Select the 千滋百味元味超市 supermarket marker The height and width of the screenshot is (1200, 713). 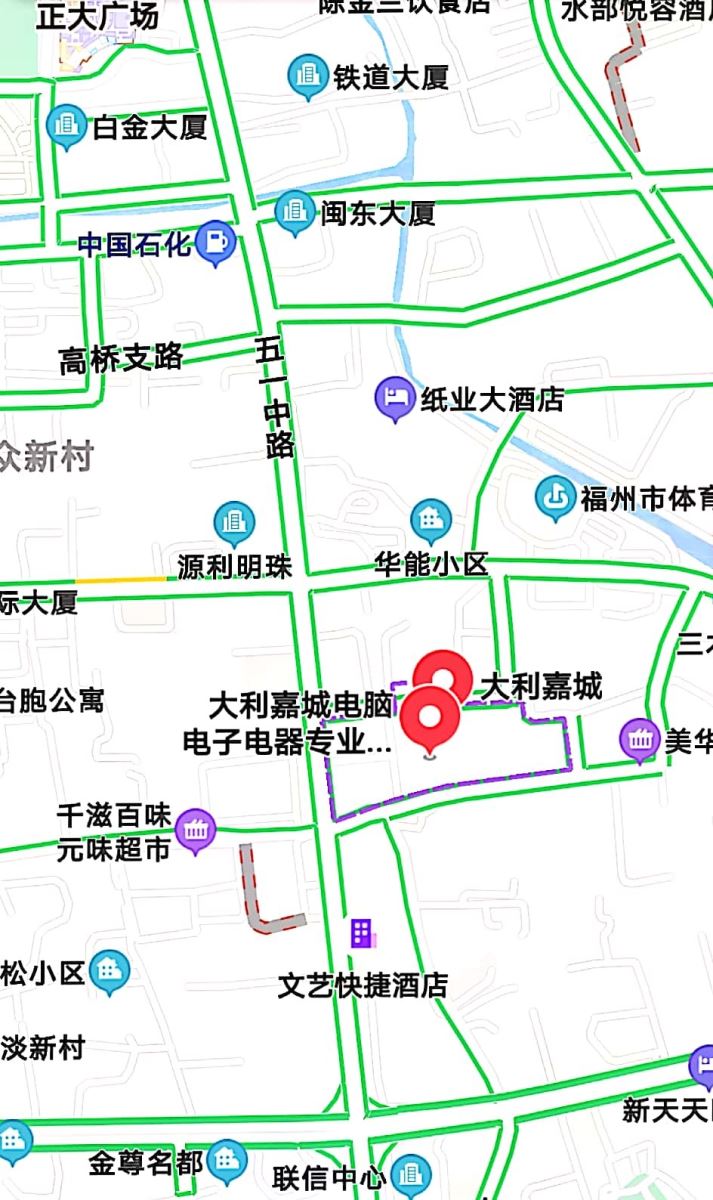tap(196, 830)
